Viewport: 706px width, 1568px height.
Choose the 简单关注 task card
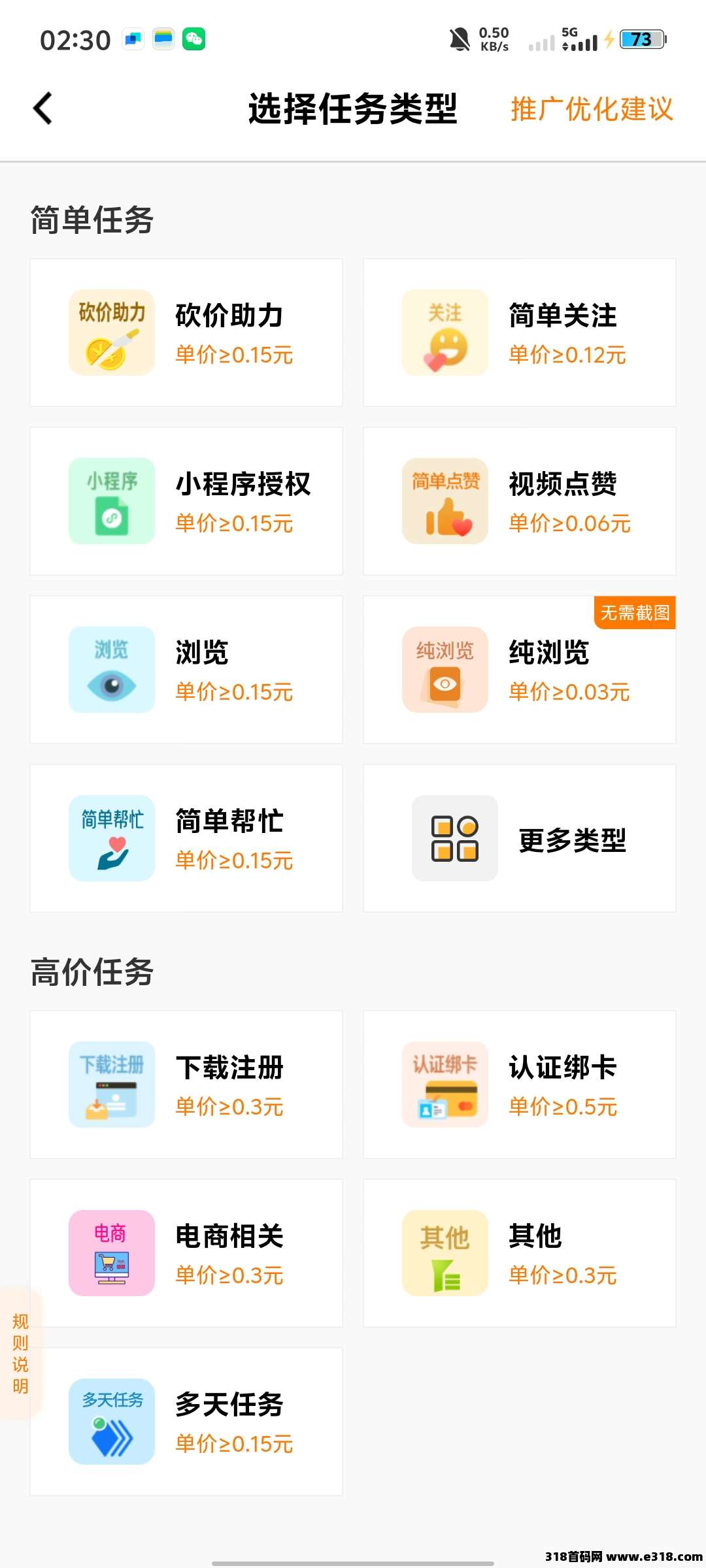coord(520,333)
